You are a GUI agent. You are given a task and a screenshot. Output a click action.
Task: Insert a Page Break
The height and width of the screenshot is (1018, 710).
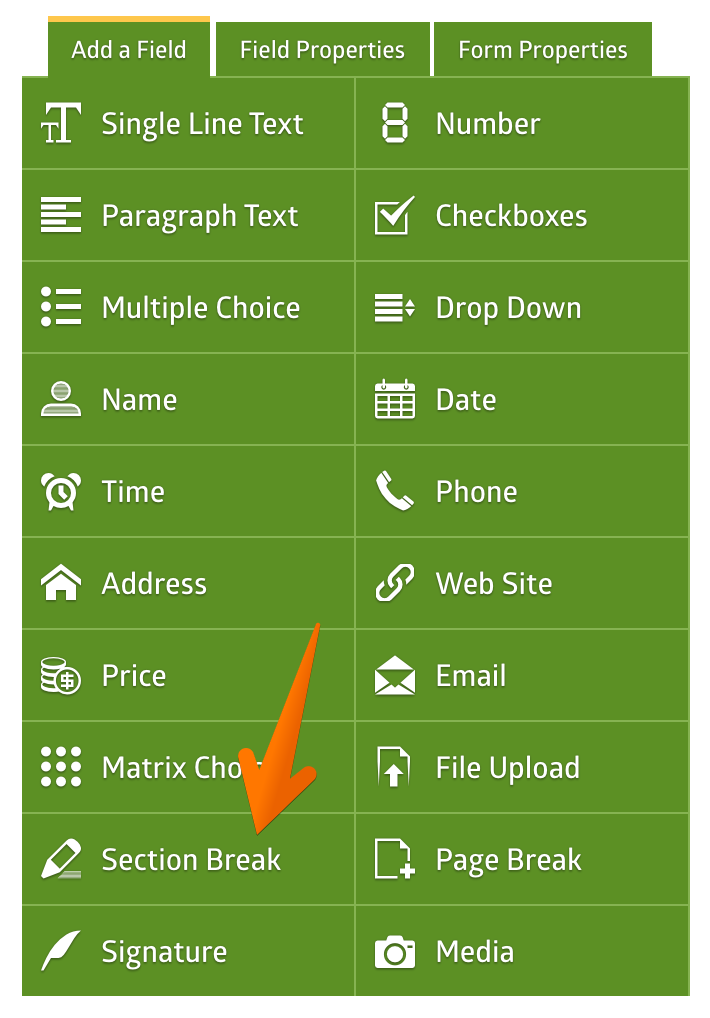(x=522, y=860)
